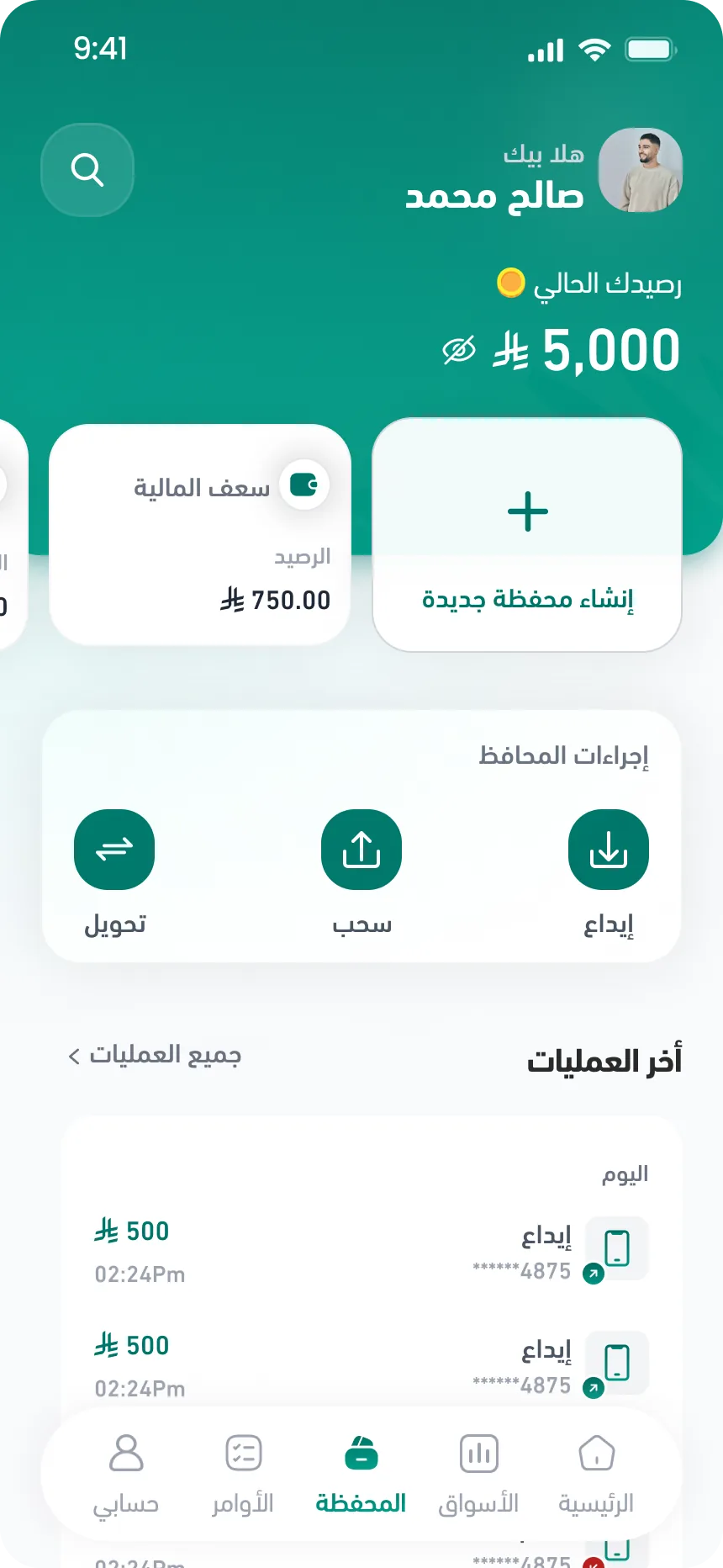Switch to the المحفظة tab
This screenshot has height=1568, width=723.
[x=361, y=1453]
